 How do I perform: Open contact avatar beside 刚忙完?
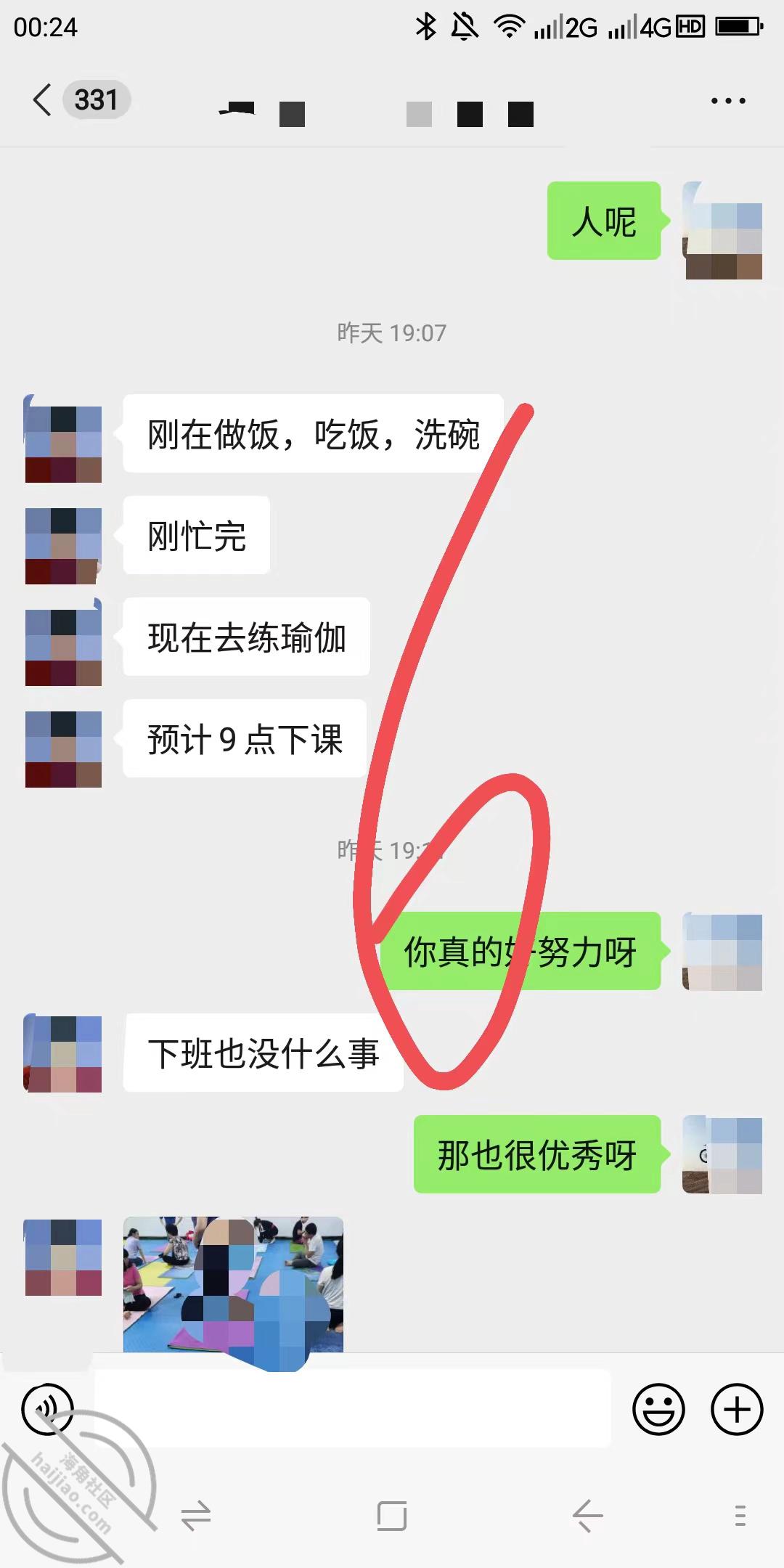63,546
